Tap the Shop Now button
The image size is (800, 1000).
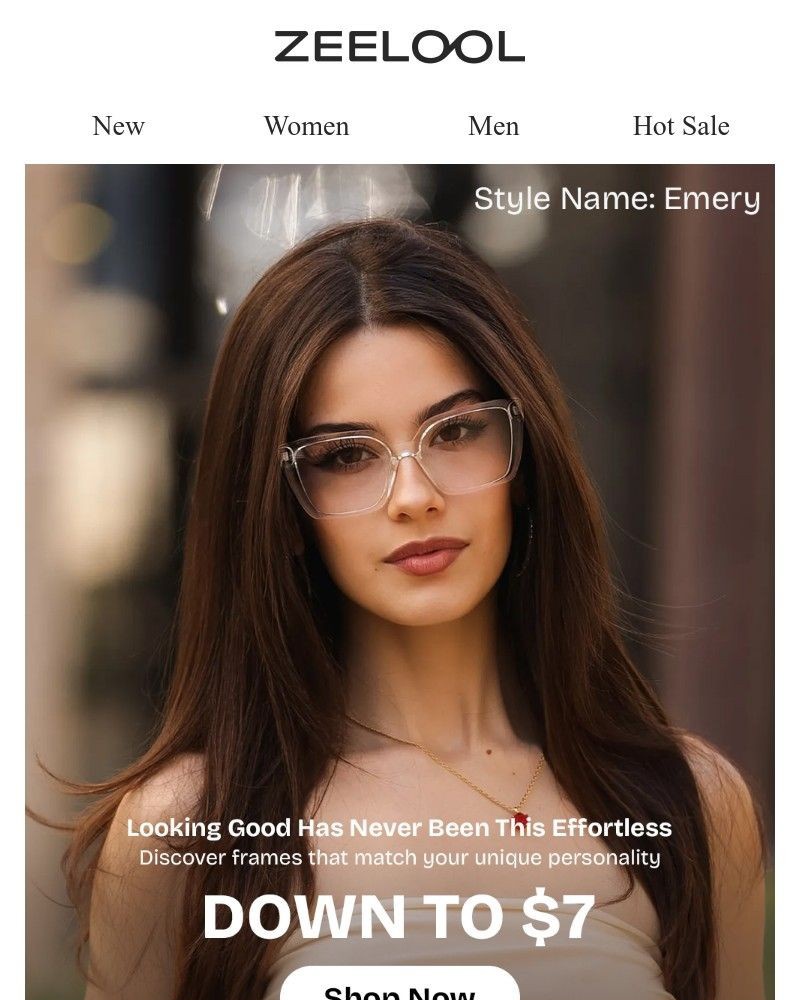399,987
